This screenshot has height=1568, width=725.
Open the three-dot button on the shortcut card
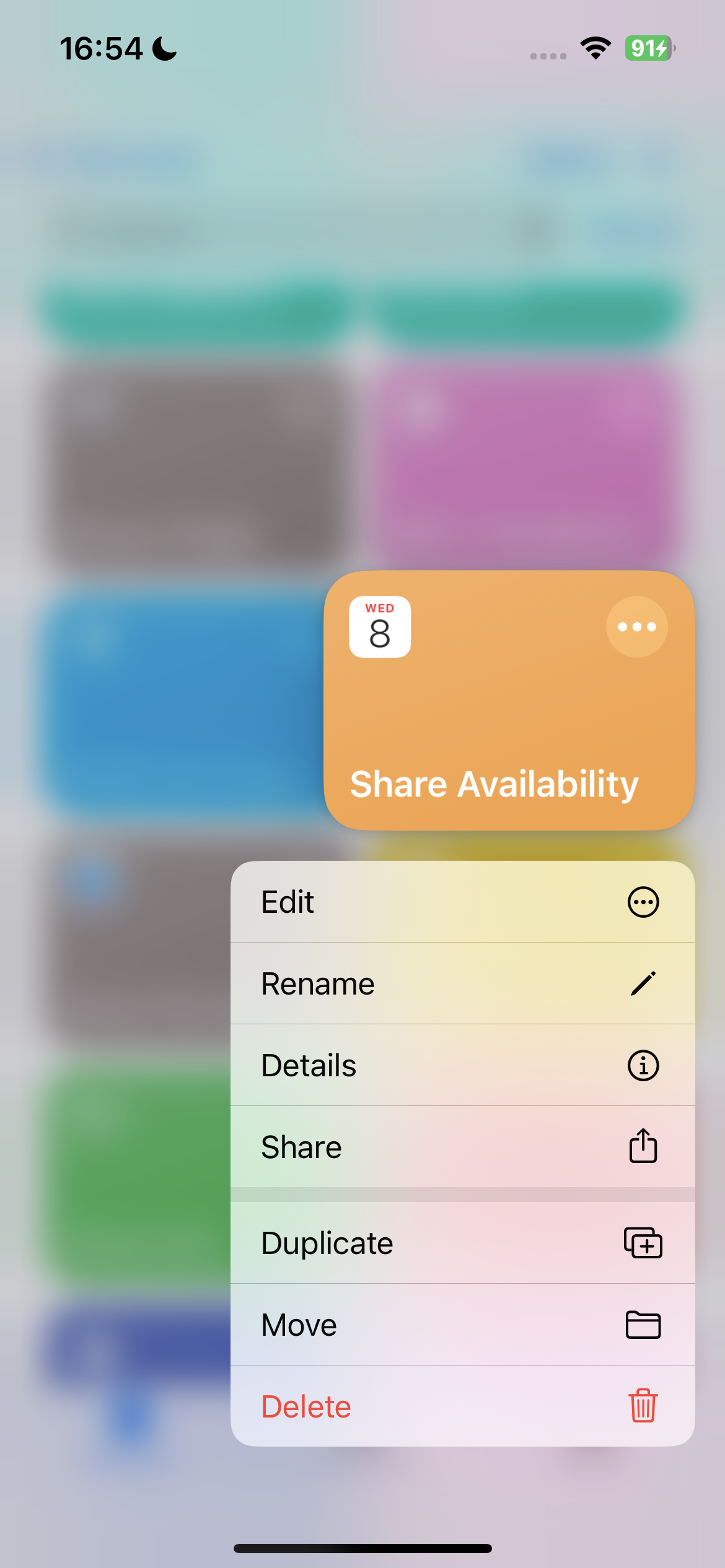[x=636, y=627]
